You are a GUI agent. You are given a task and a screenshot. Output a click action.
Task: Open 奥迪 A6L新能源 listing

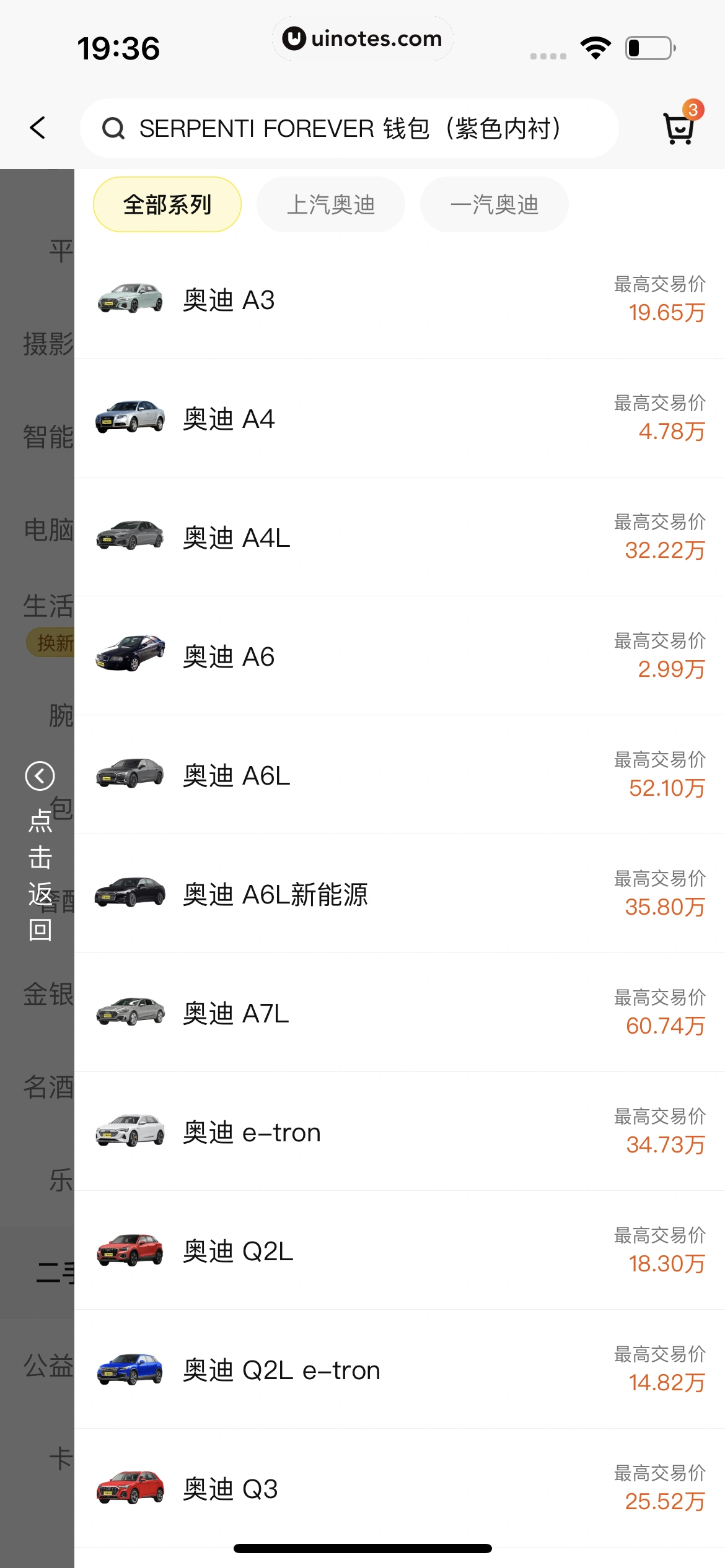click(399, 894)
